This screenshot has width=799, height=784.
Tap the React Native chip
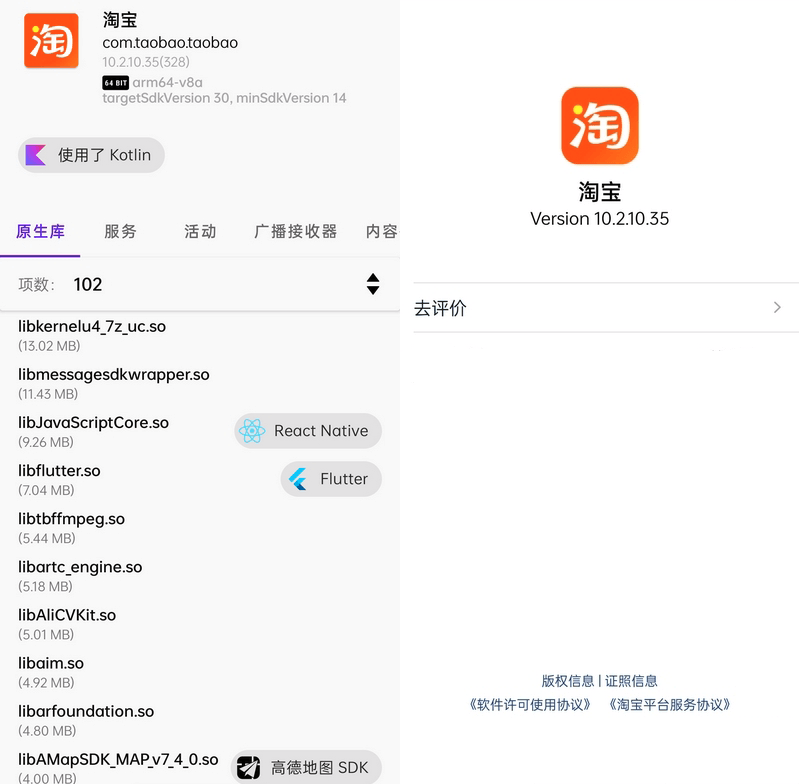click(308, 431)
